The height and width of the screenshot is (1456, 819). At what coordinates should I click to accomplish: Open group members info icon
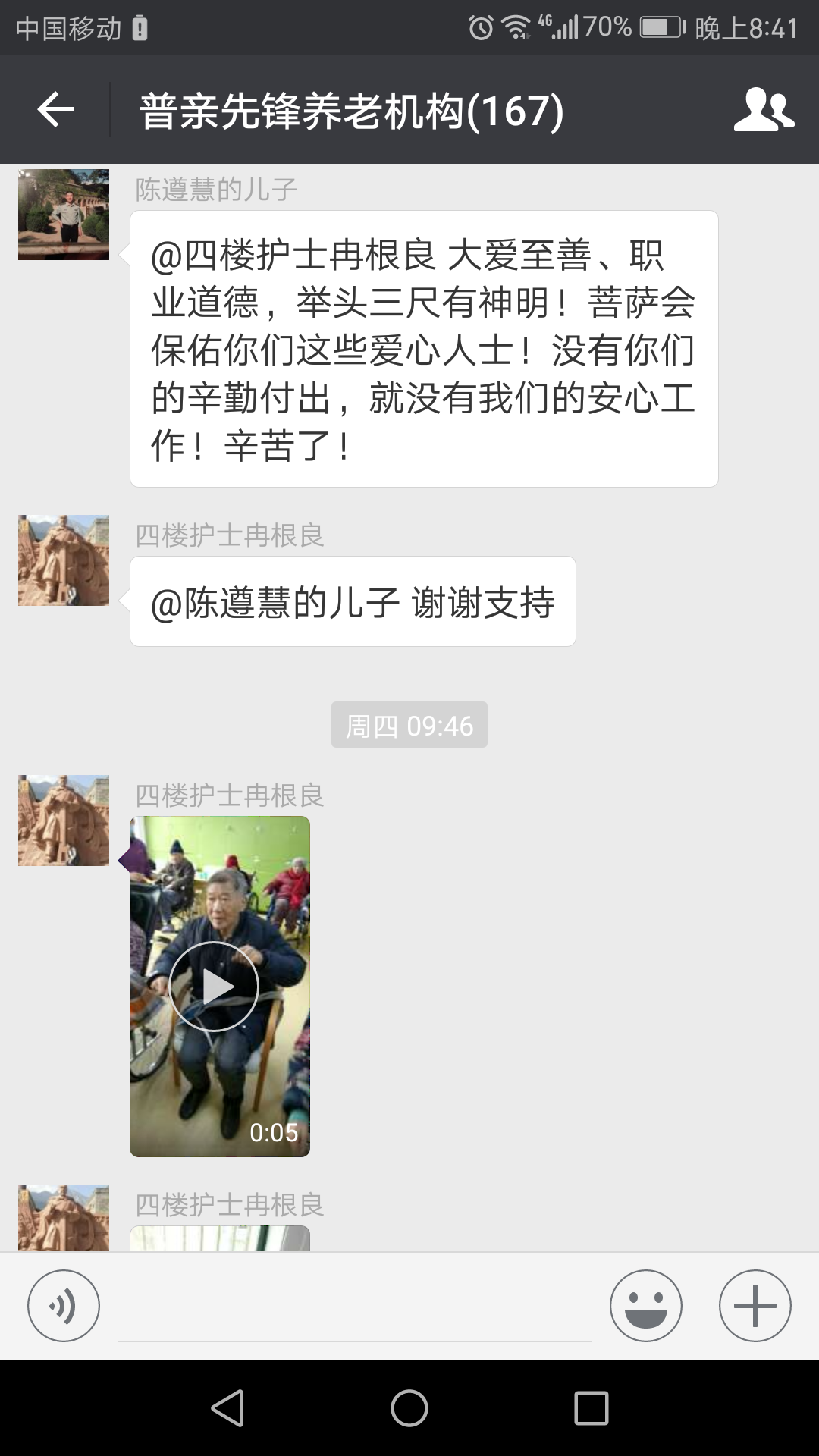click(x=763, y=111)
